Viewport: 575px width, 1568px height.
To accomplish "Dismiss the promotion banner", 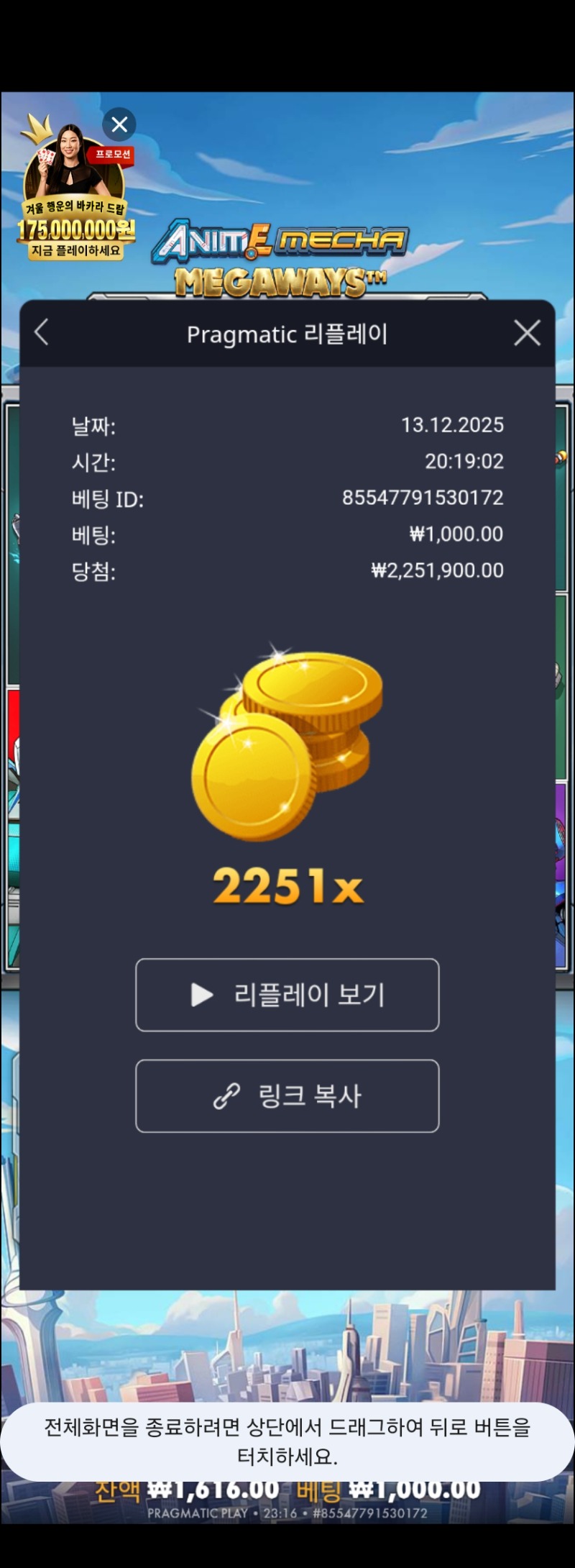I will coord(119,124).
